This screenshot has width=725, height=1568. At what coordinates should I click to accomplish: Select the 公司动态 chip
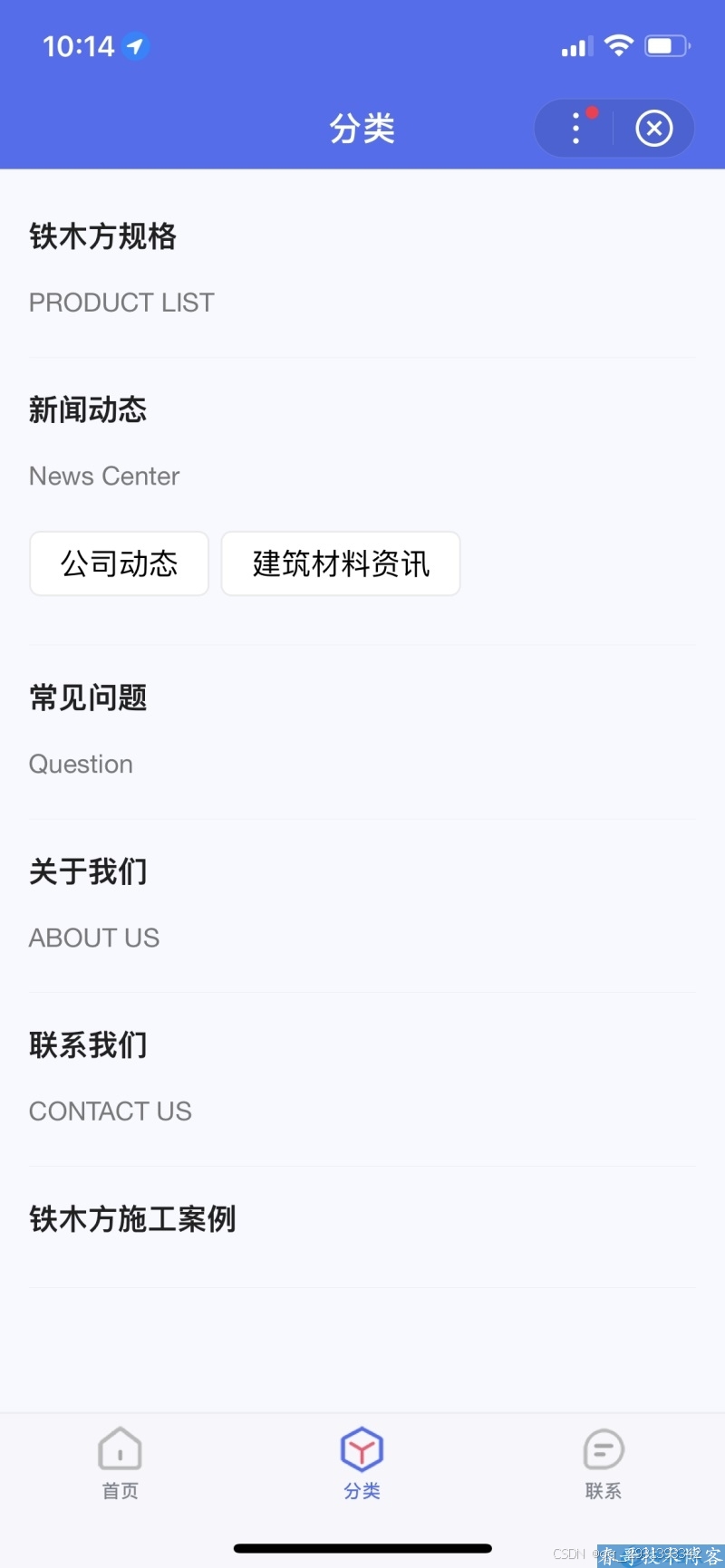[x=120, y=563]
